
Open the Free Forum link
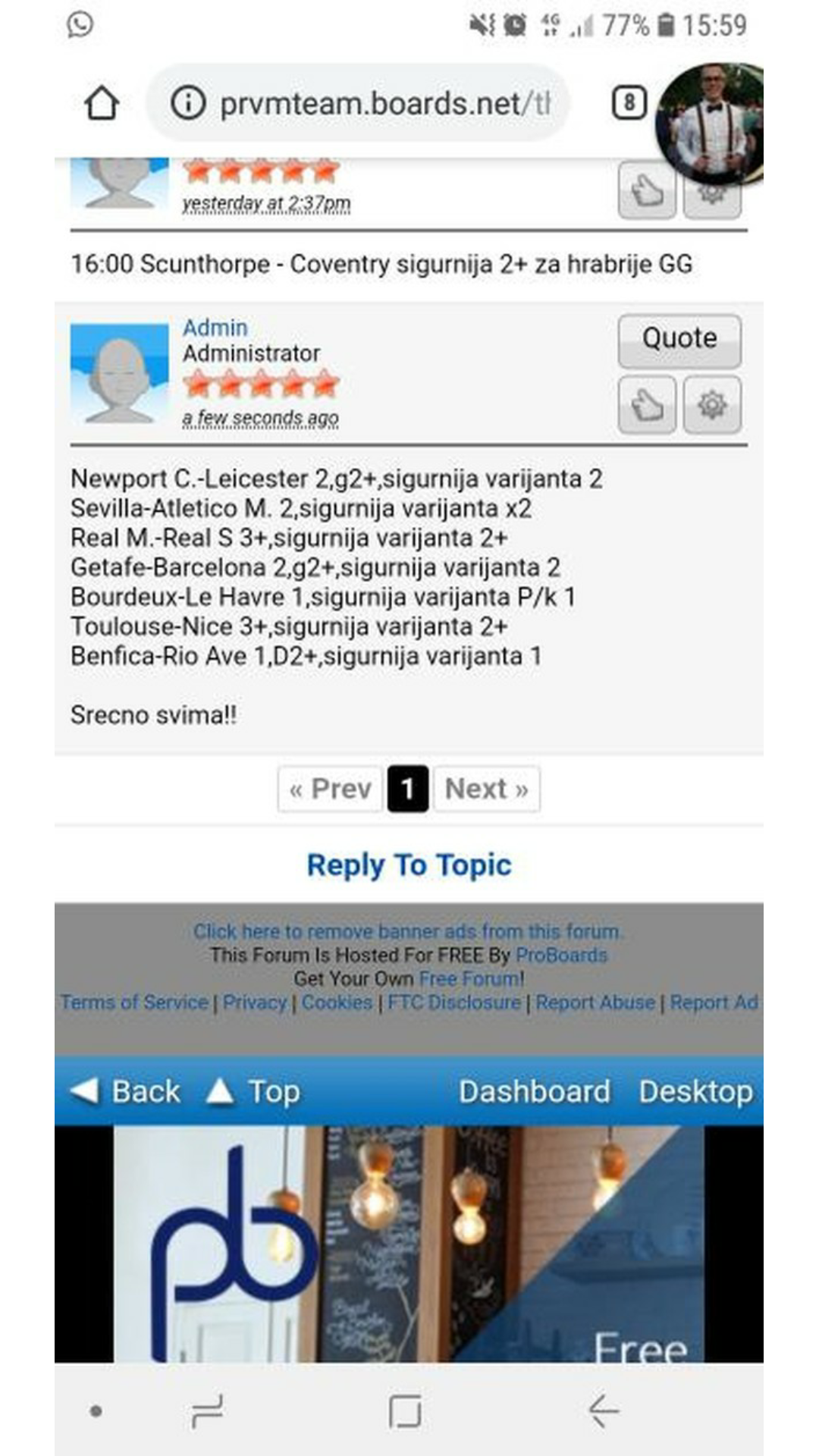[470, 978]
